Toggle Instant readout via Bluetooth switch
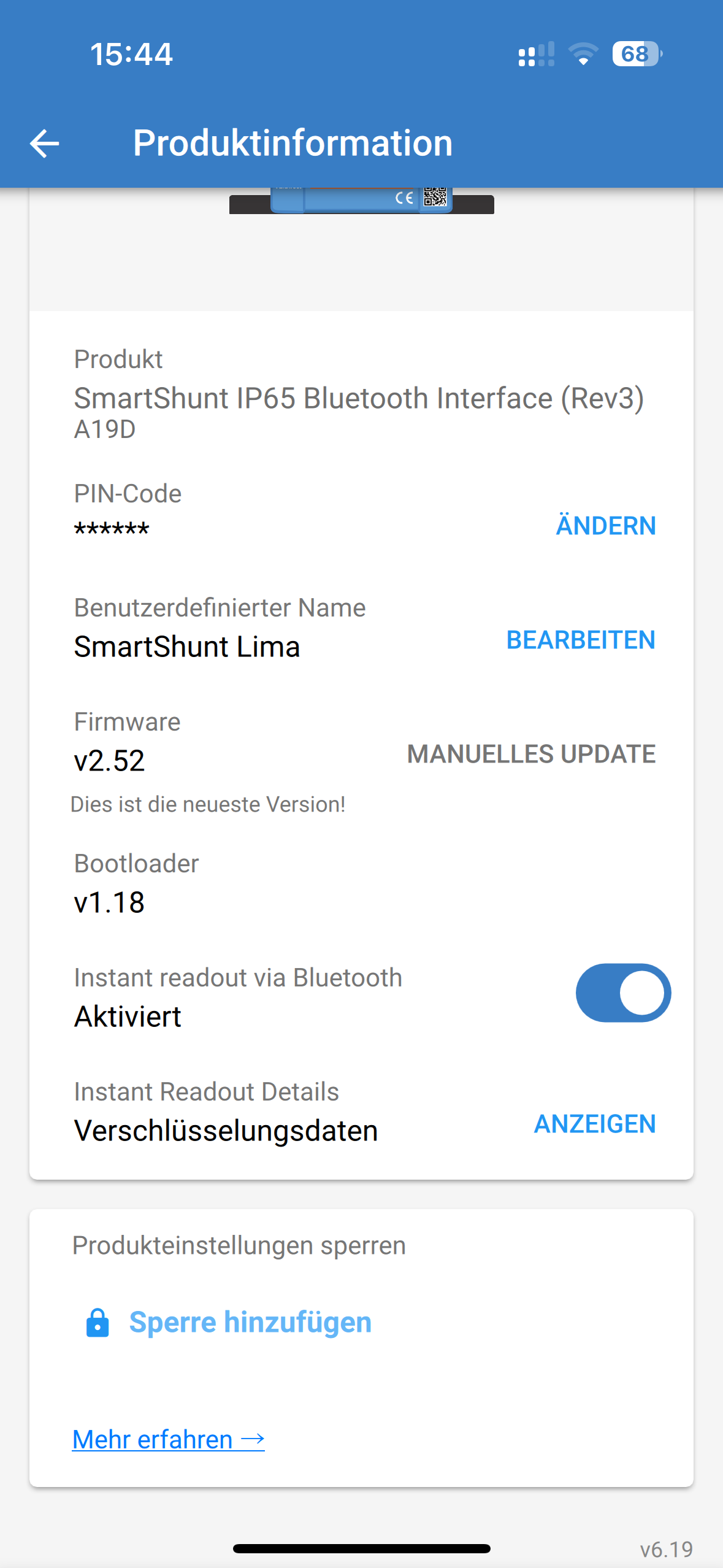This screenshot has width=723, height=1568. coord(622,993)
